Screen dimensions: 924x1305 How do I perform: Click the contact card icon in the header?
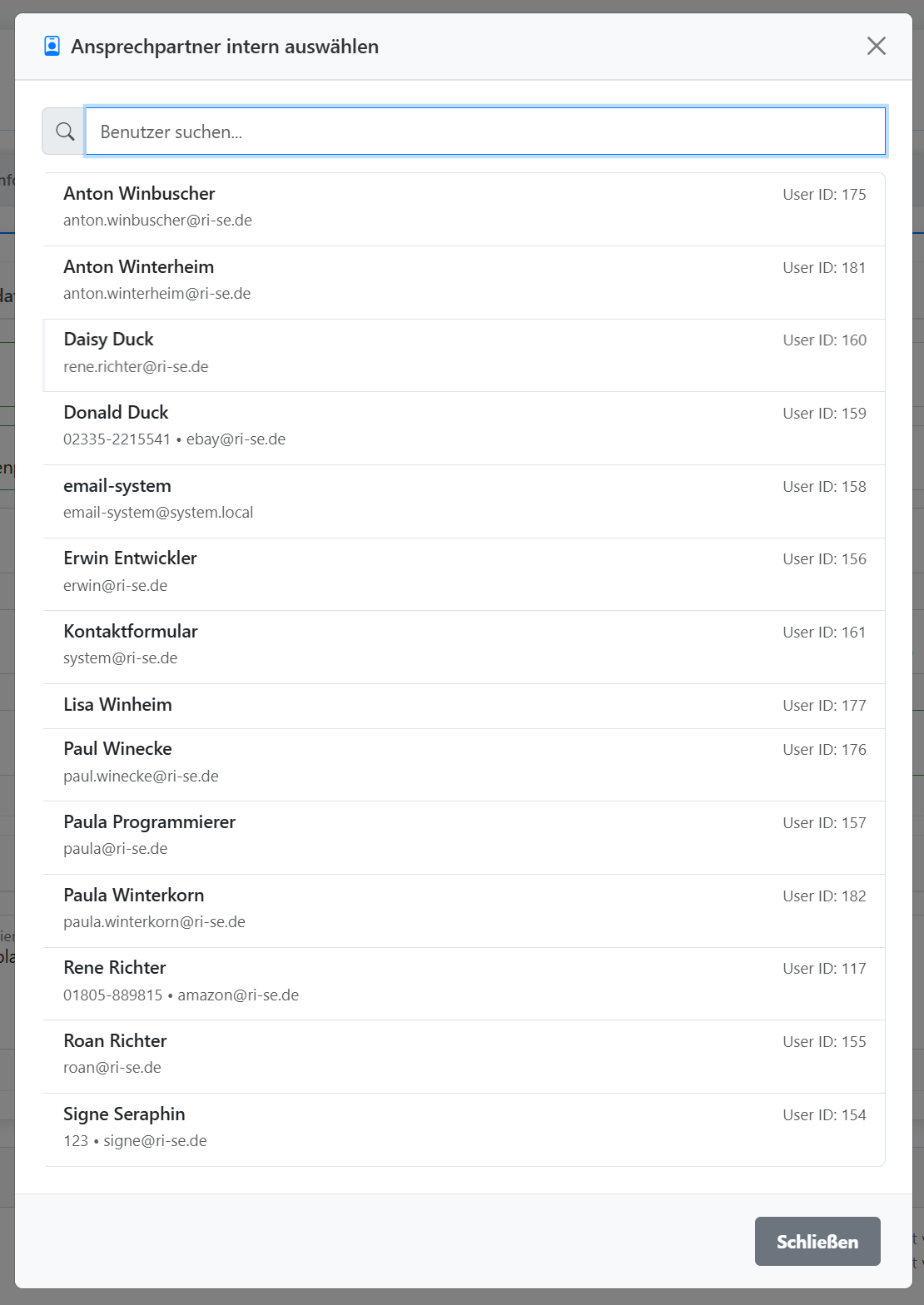click(51, 47)
